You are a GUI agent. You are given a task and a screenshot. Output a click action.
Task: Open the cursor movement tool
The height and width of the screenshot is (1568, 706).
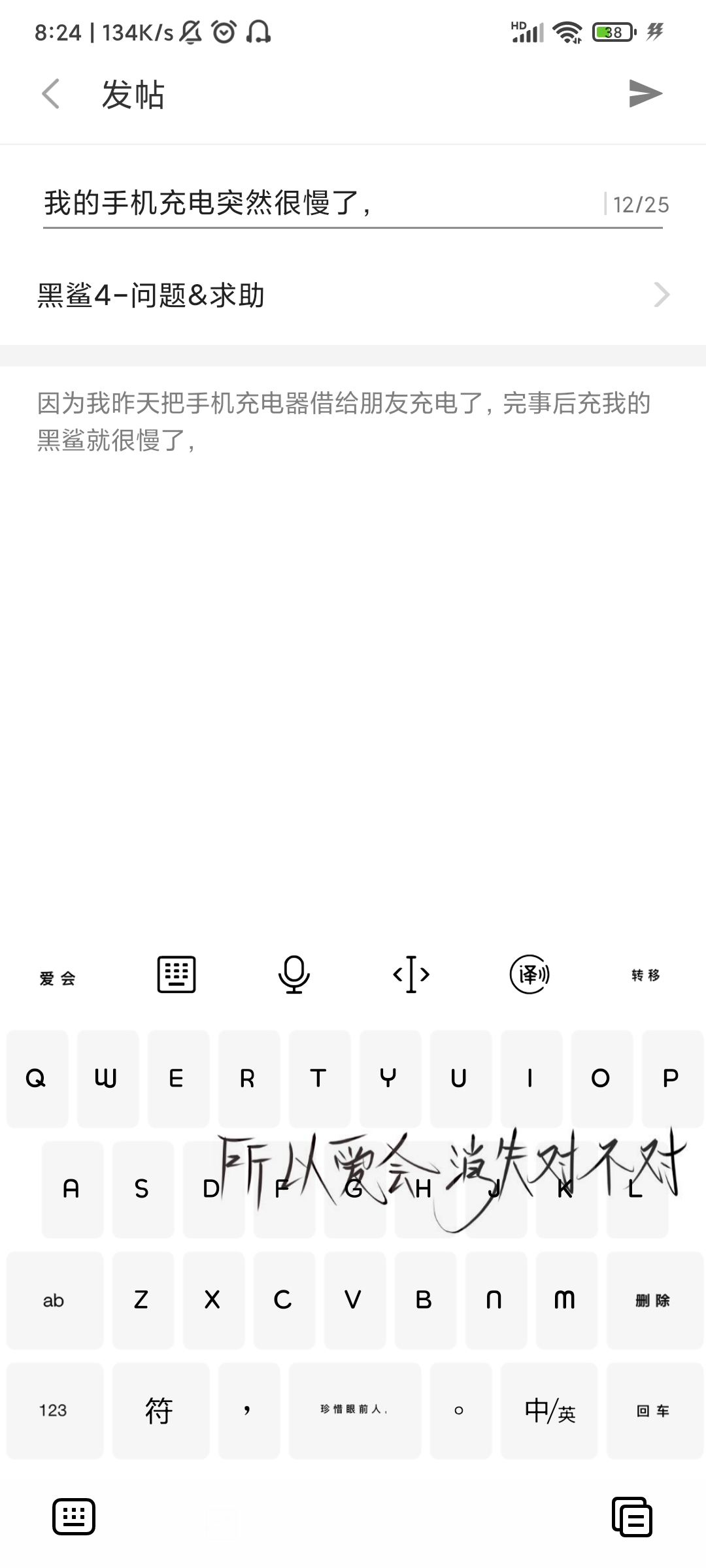click(411, 975)
